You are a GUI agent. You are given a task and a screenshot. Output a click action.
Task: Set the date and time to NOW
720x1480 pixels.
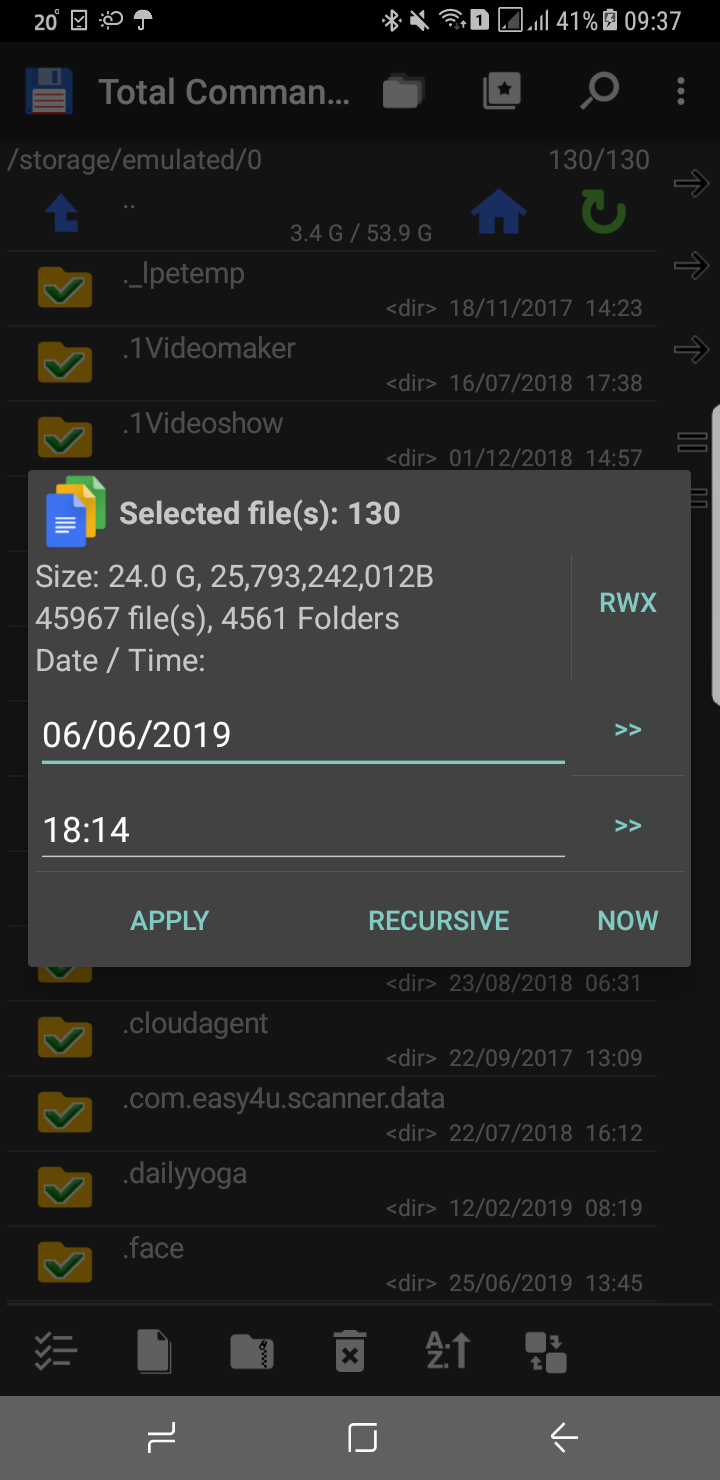[628, 921]
